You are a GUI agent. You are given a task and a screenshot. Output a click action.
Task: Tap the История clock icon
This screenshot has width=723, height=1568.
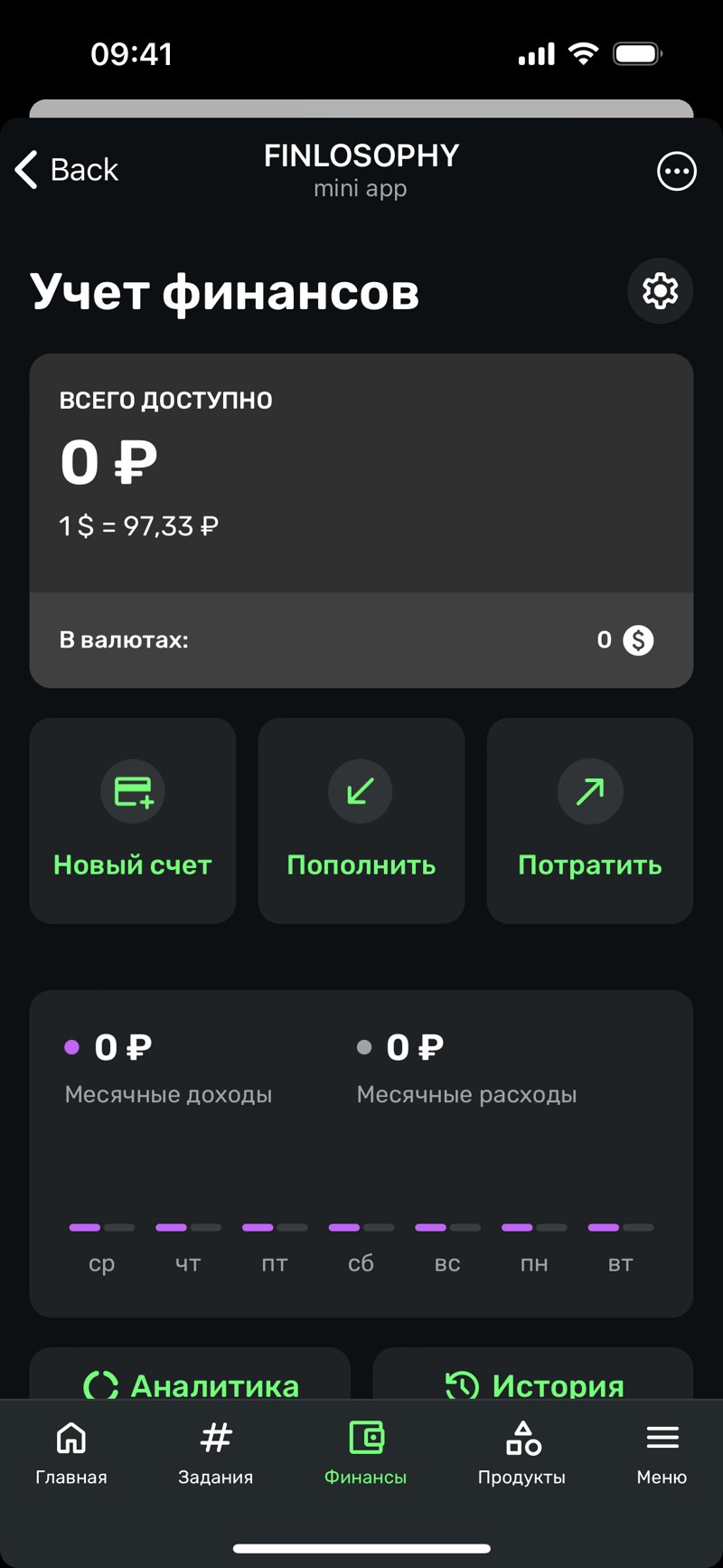click(x=462, y=1385)
